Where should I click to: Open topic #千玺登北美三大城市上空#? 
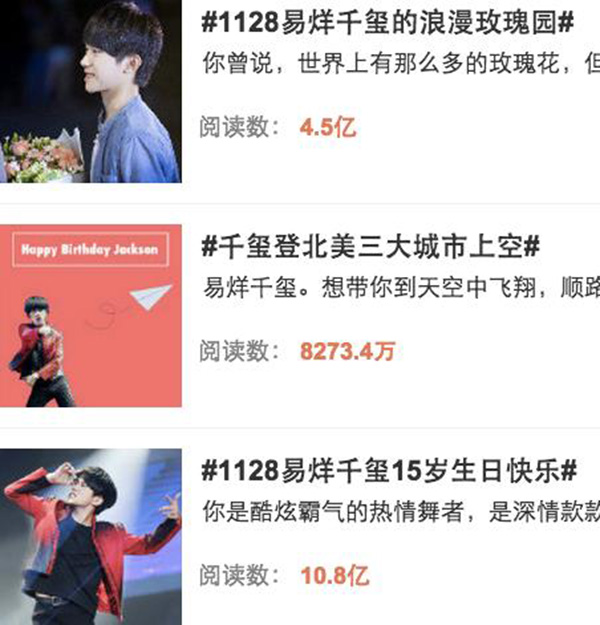tap(370, 245)
